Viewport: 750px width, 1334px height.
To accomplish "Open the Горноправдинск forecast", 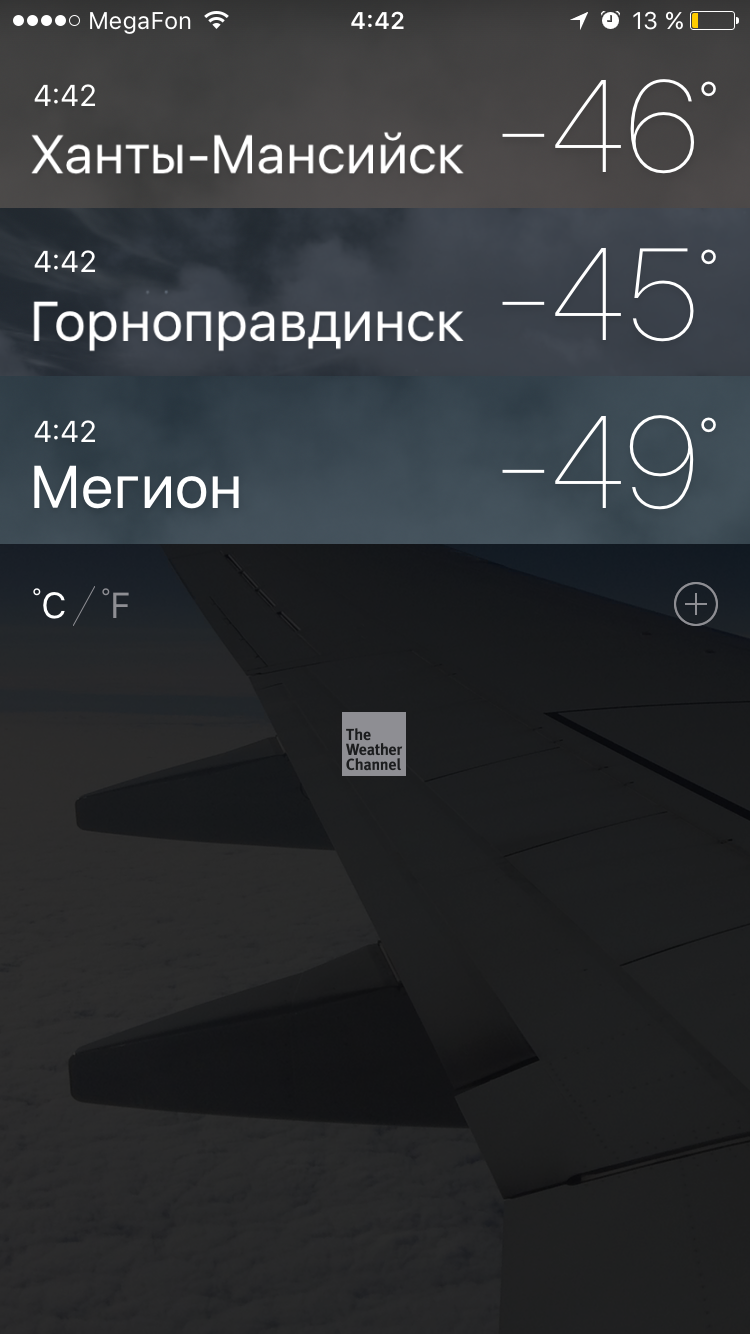I will (375, 294).
